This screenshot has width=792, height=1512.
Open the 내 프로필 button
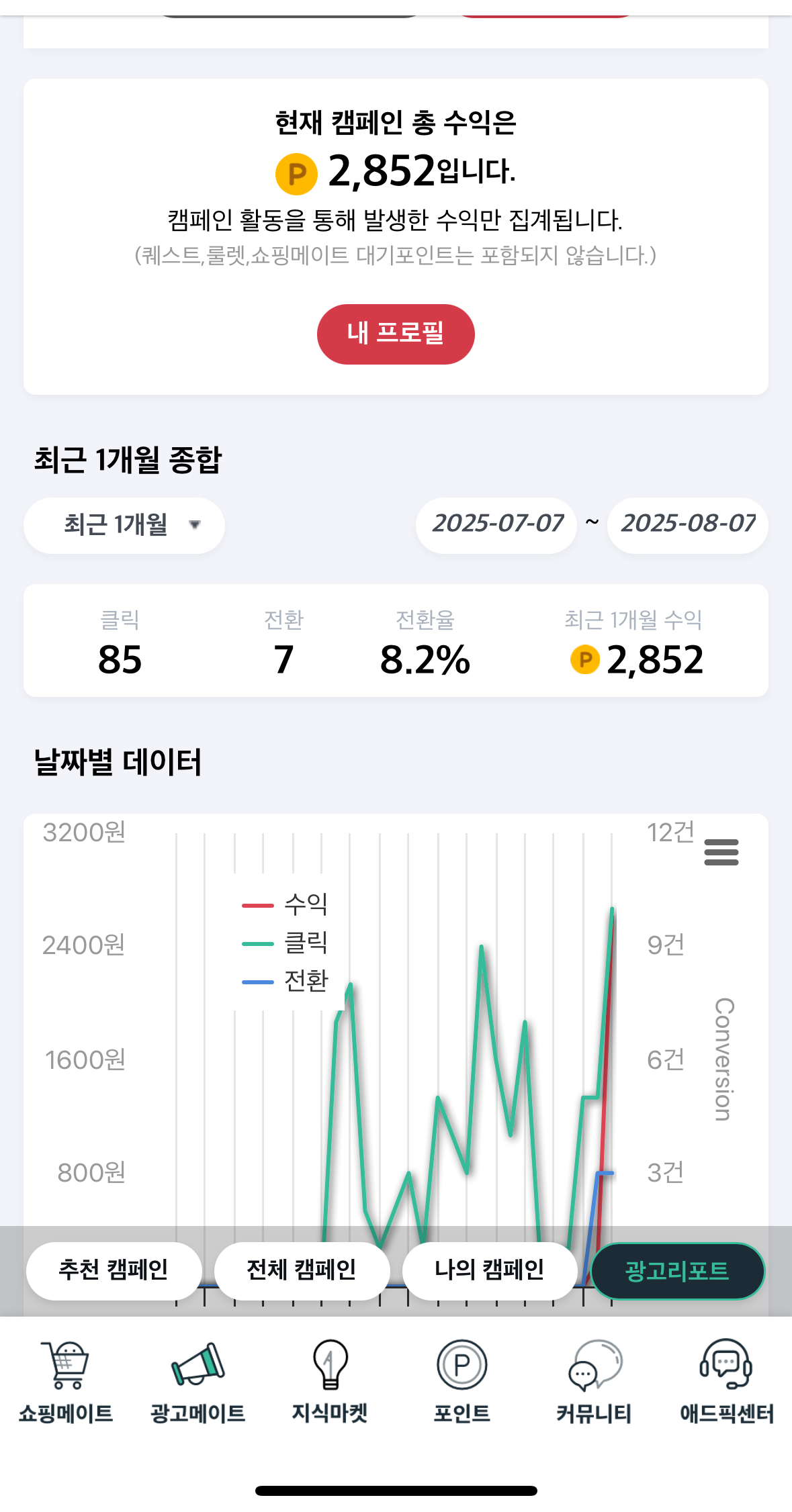coord(396,334)
